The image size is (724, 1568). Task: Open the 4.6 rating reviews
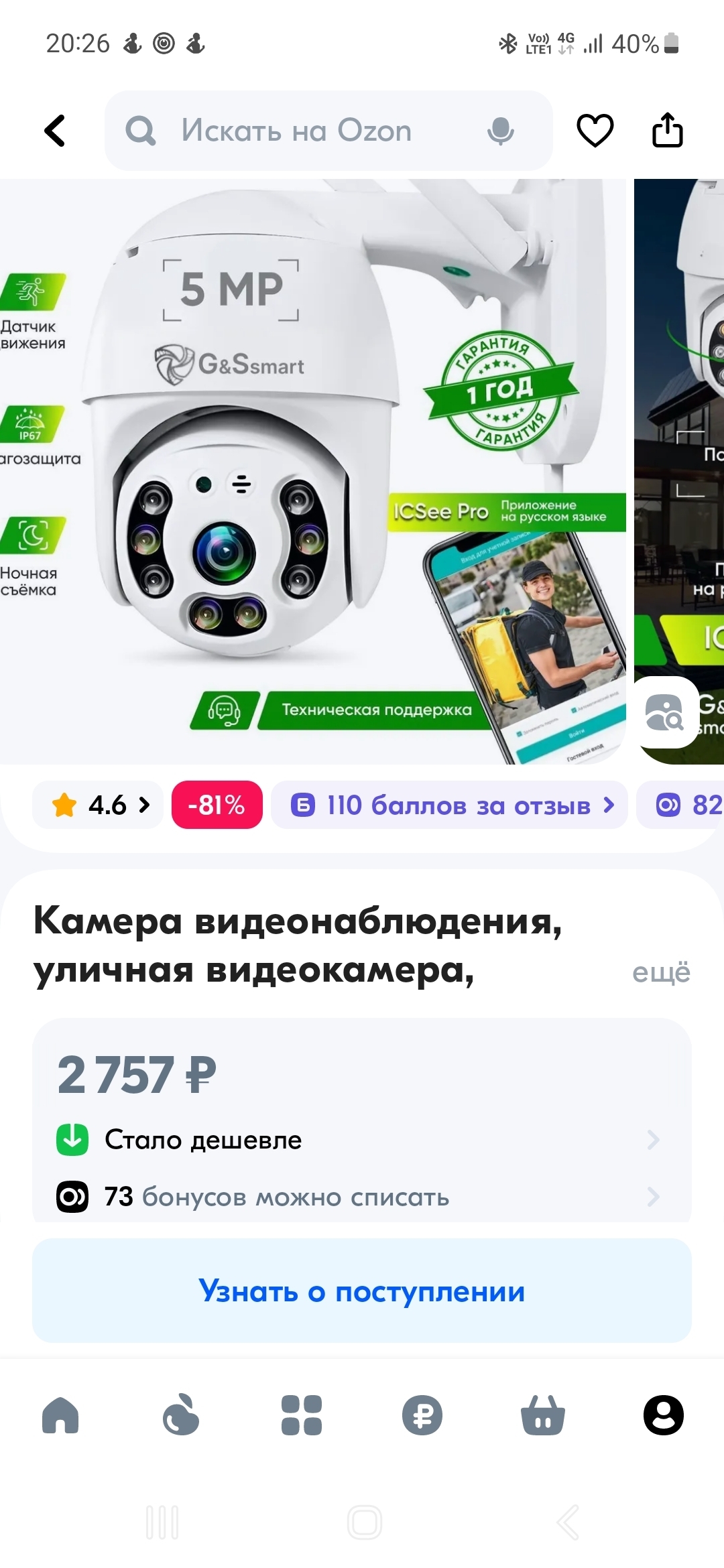[x=99, y=805]
